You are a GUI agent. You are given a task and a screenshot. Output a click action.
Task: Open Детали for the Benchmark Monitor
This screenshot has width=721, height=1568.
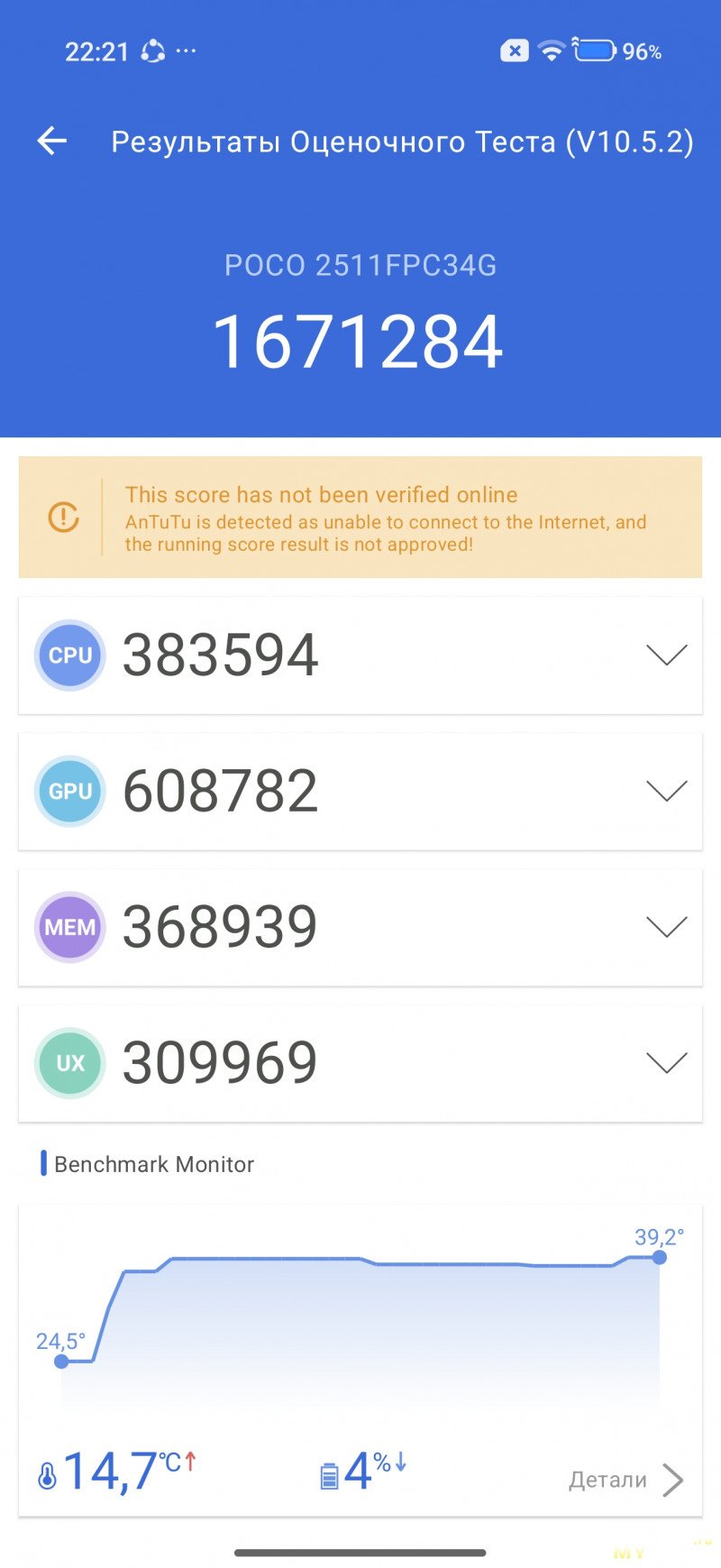coord(625,1480)
